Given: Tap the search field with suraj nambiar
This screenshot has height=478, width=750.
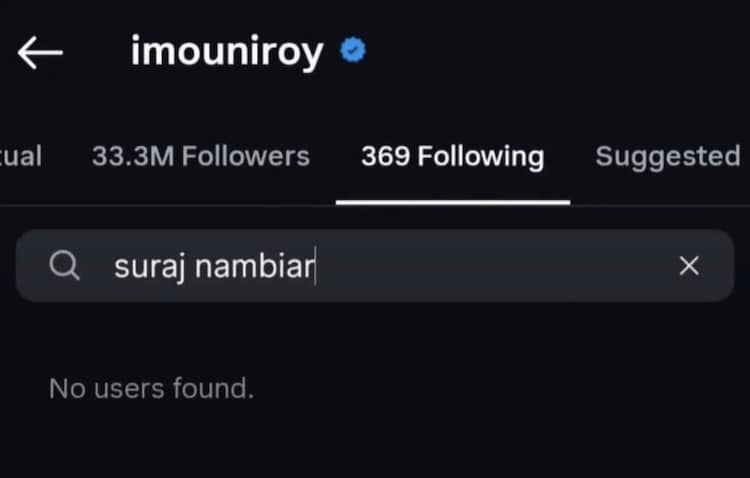Looking at the screenshot, I should [x=375, y=266].
